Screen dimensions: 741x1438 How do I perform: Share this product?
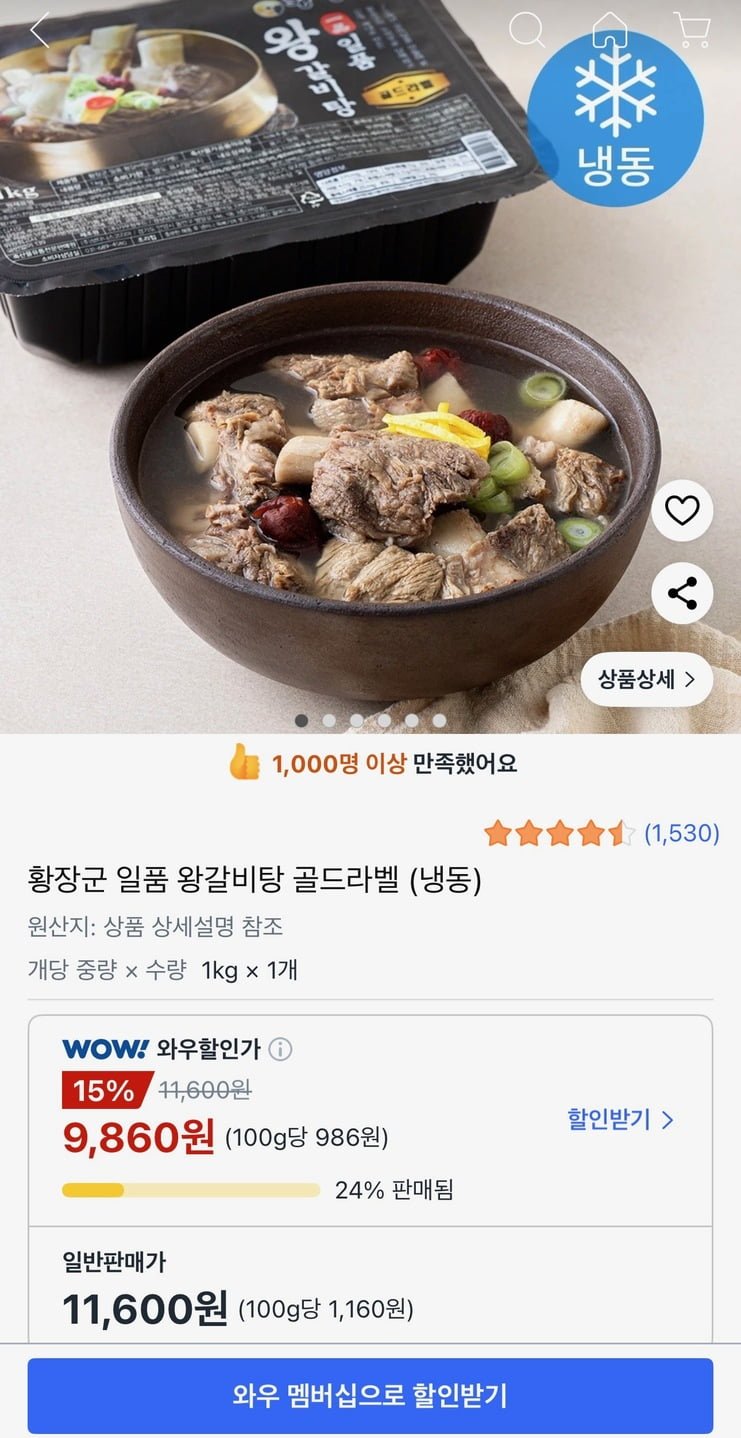pyautogui.click(x=682, y=594)
